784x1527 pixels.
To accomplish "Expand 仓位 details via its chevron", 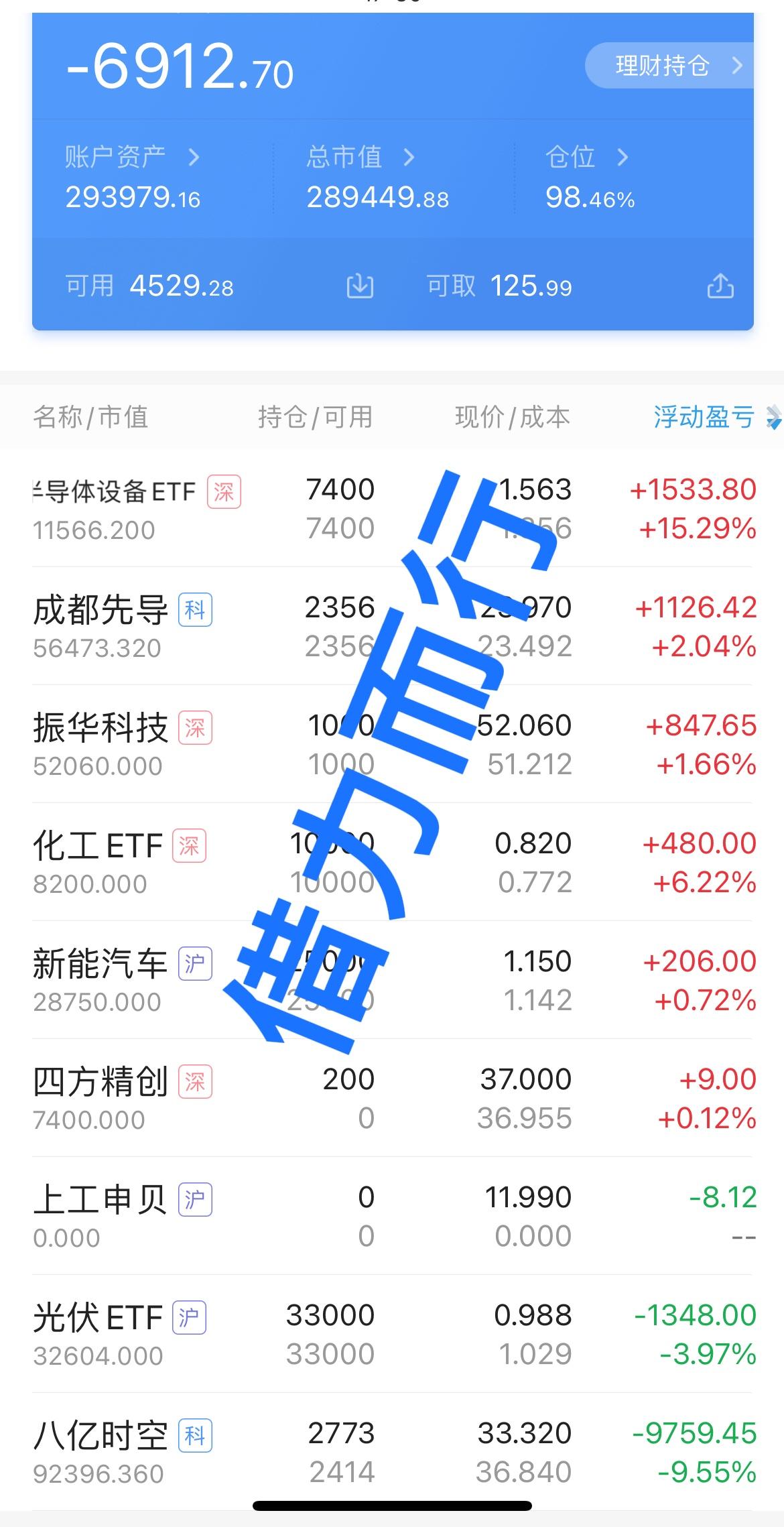I will (623, 157).
